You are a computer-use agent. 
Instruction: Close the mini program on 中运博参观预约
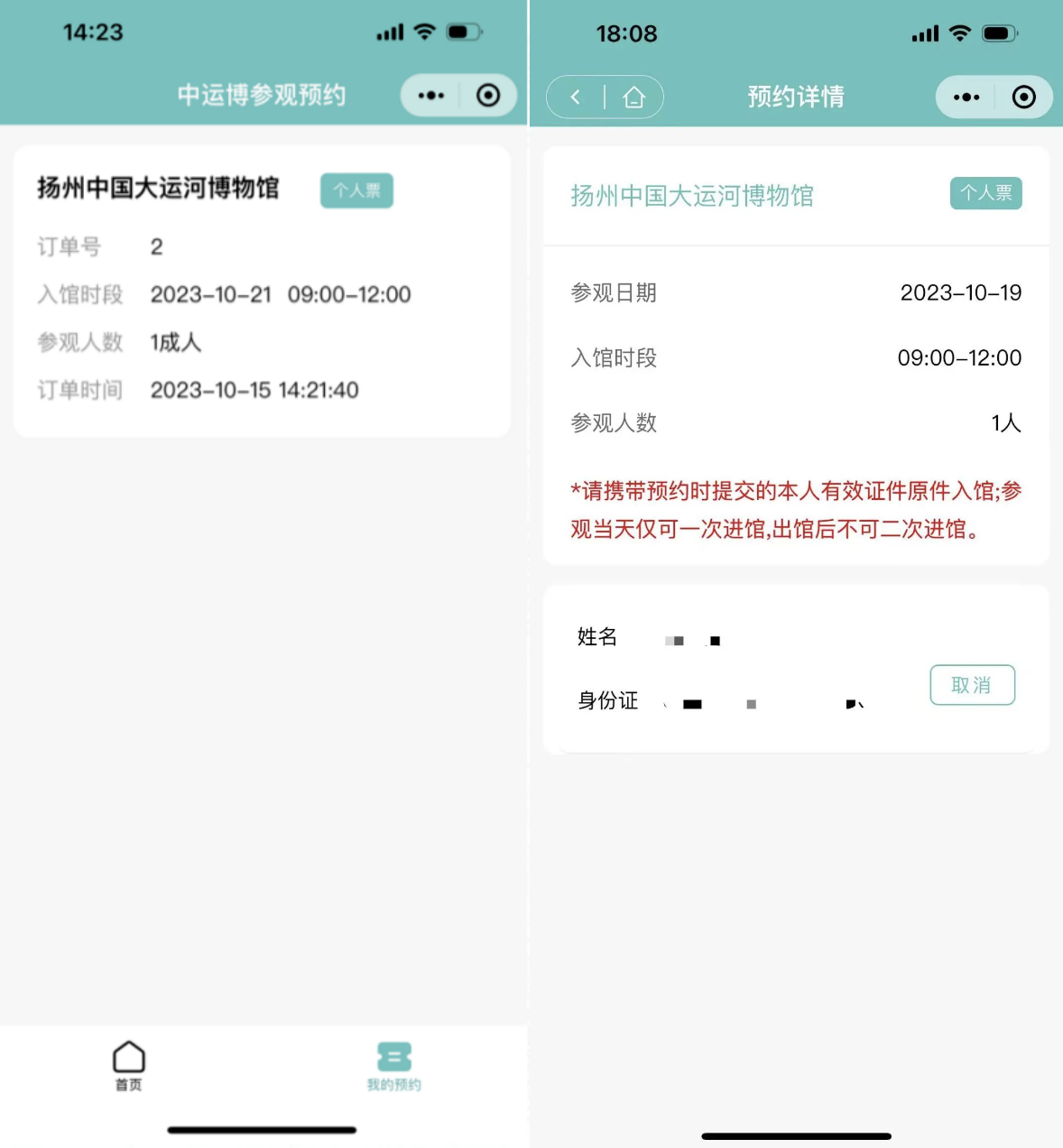tap(488, 96)
